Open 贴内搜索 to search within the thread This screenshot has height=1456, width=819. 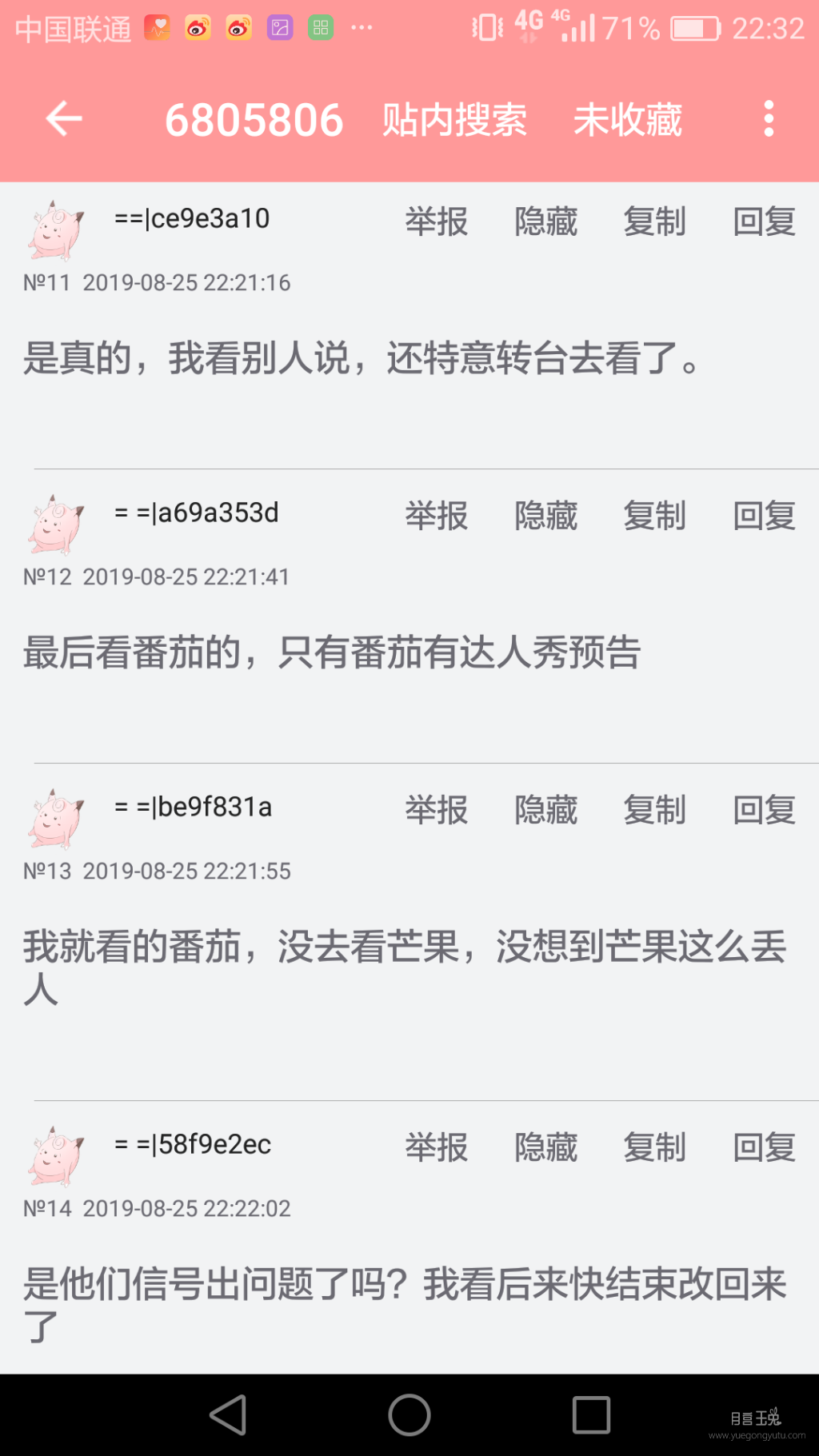(x=454, y=118)
